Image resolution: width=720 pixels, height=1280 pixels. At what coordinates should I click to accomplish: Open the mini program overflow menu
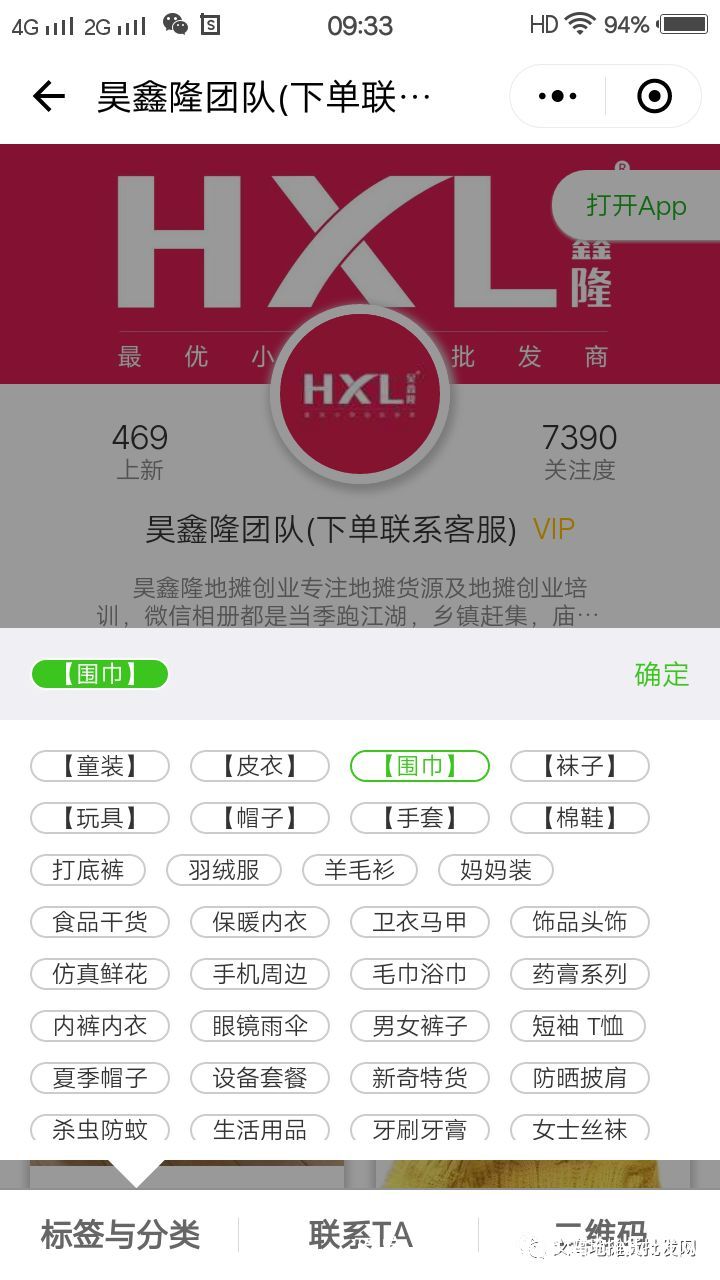[x=558, y=97]
